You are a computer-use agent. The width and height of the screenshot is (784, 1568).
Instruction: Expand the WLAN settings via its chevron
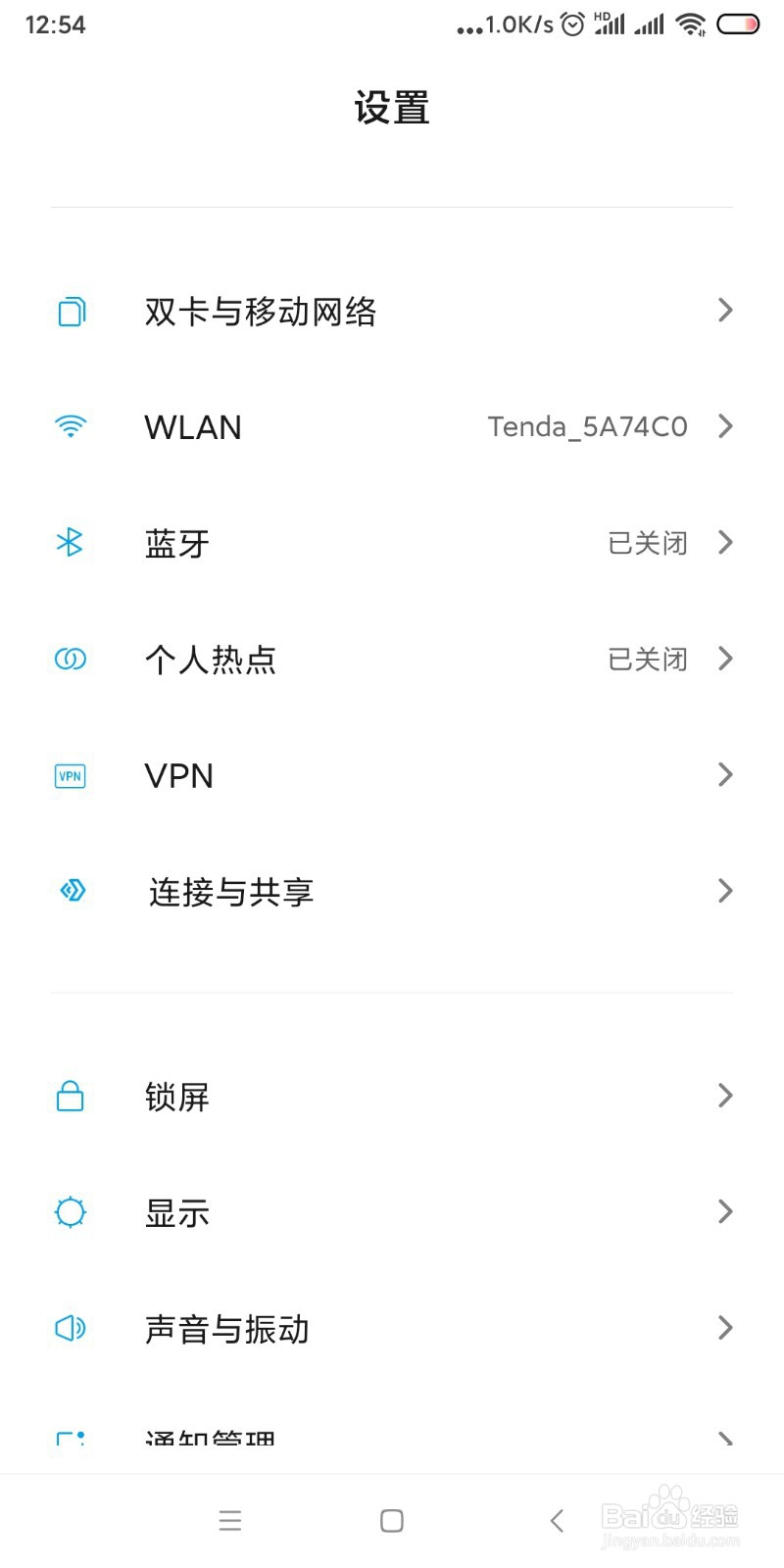tap(725, 426)
